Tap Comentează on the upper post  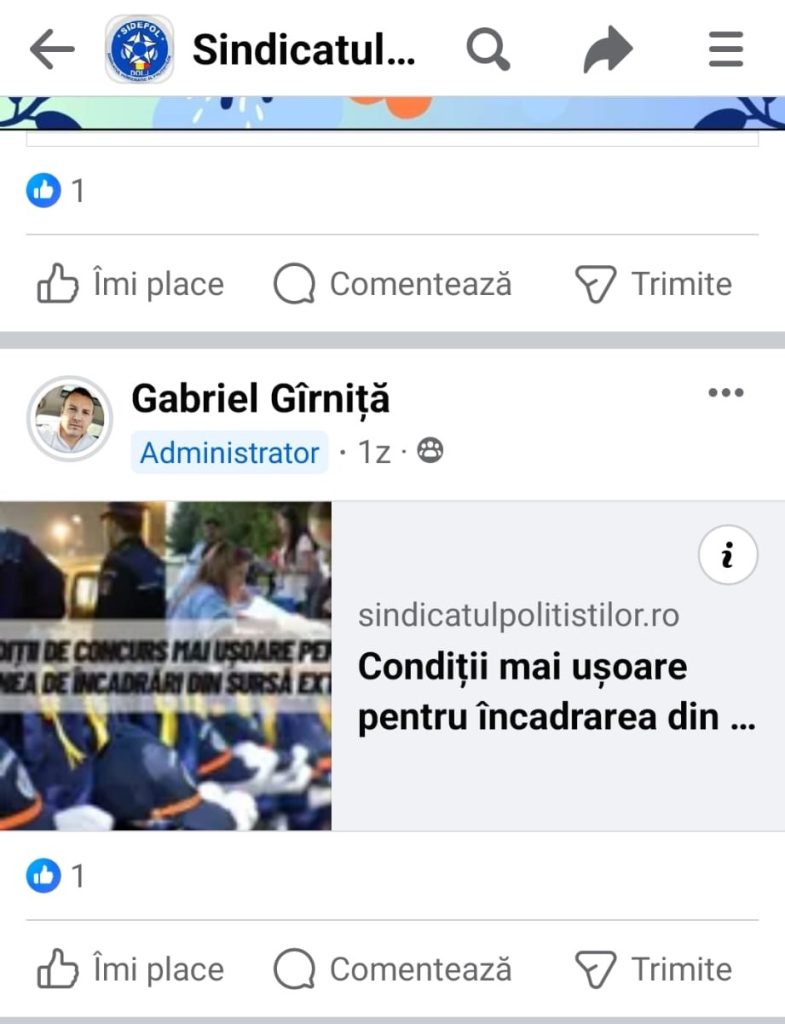point(392,284)
